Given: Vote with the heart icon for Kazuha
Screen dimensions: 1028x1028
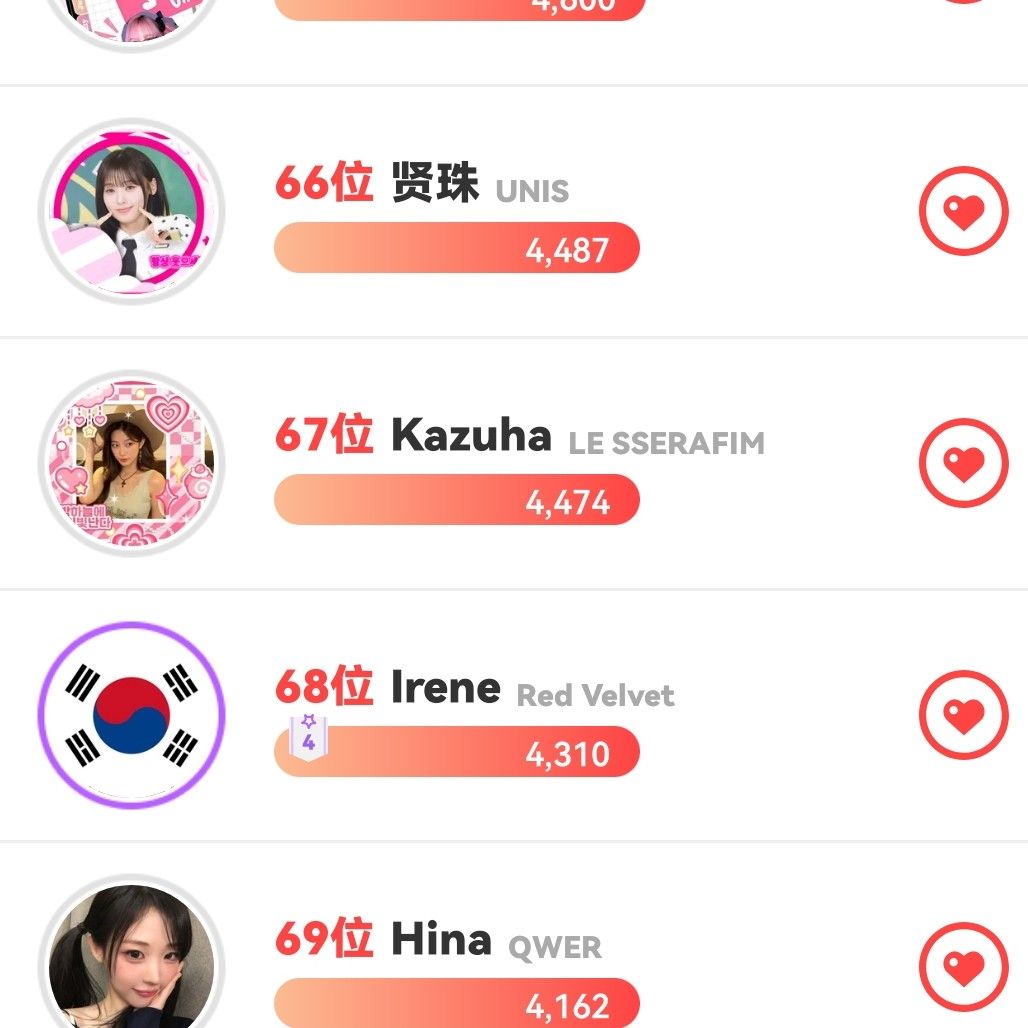Looking at the screenshot, I should click(x=964, y=463).
